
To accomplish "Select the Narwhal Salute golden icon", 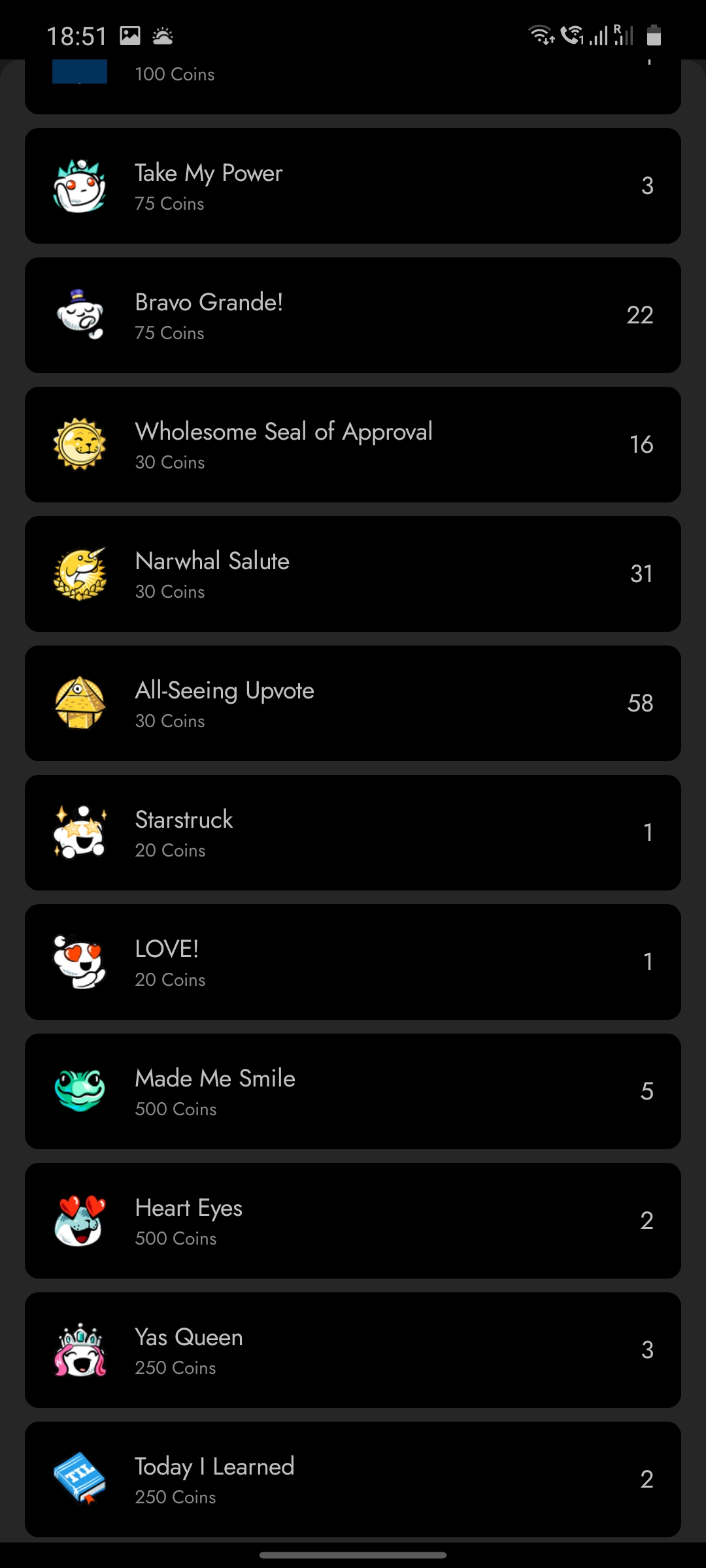I will [78, 573].
